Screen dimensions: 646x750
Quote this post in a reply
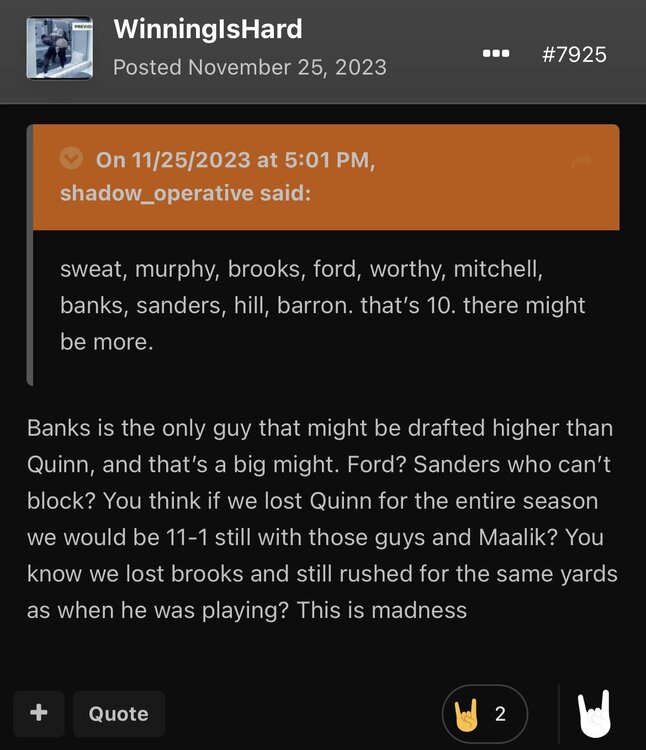pyautogui.click(x=118, y=713)
